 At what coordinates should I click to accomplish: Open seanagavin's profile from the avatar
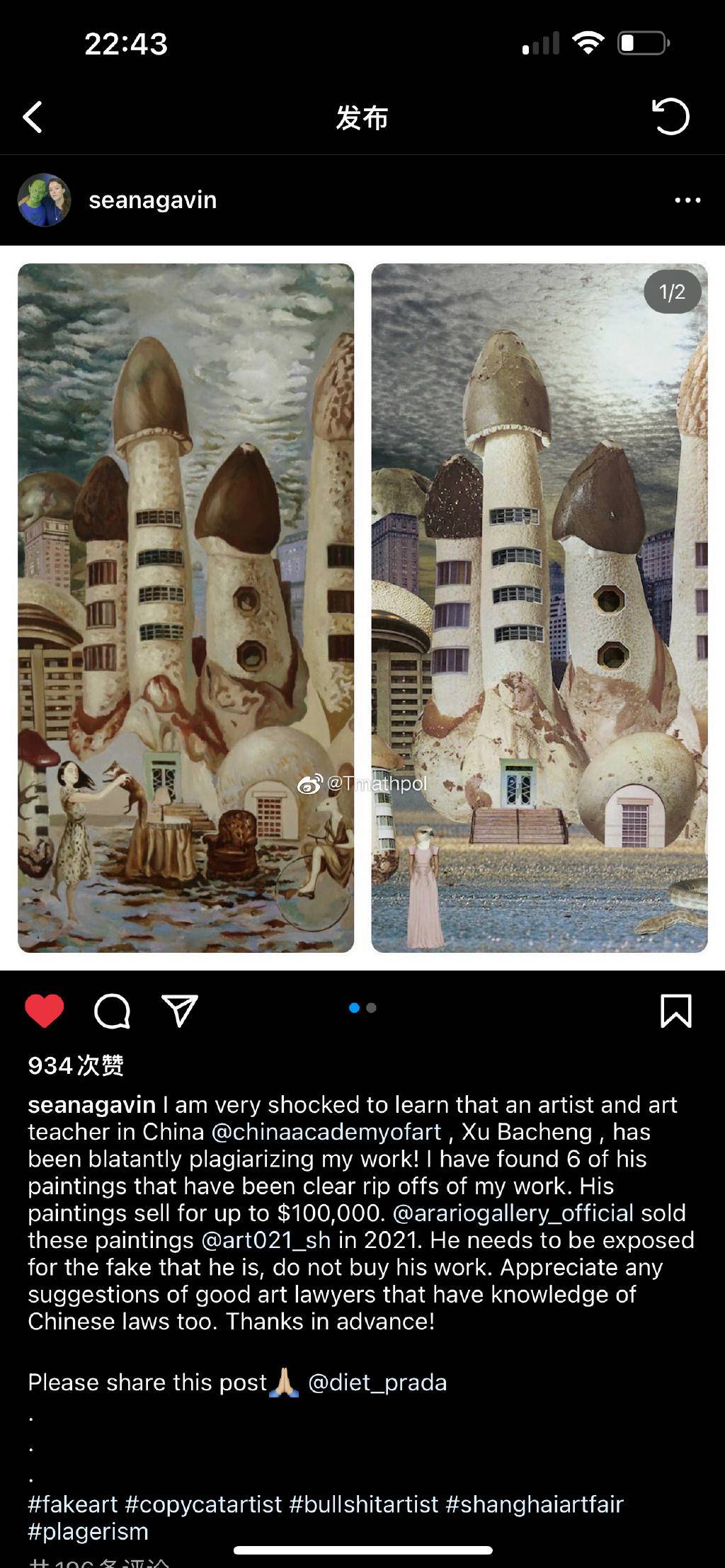click(x=44, y=200)
